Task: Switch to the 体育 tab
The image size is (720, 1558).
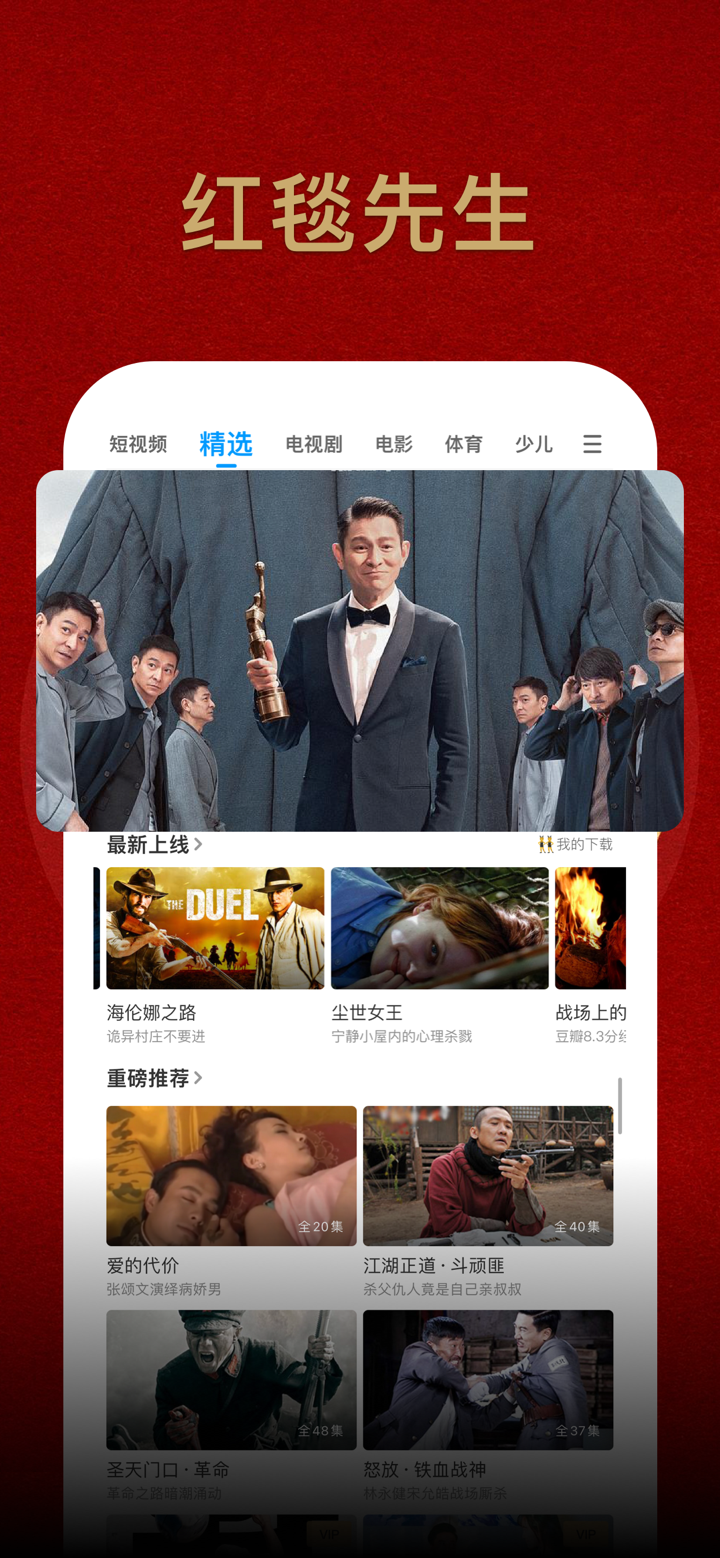Action: [463, 444]
